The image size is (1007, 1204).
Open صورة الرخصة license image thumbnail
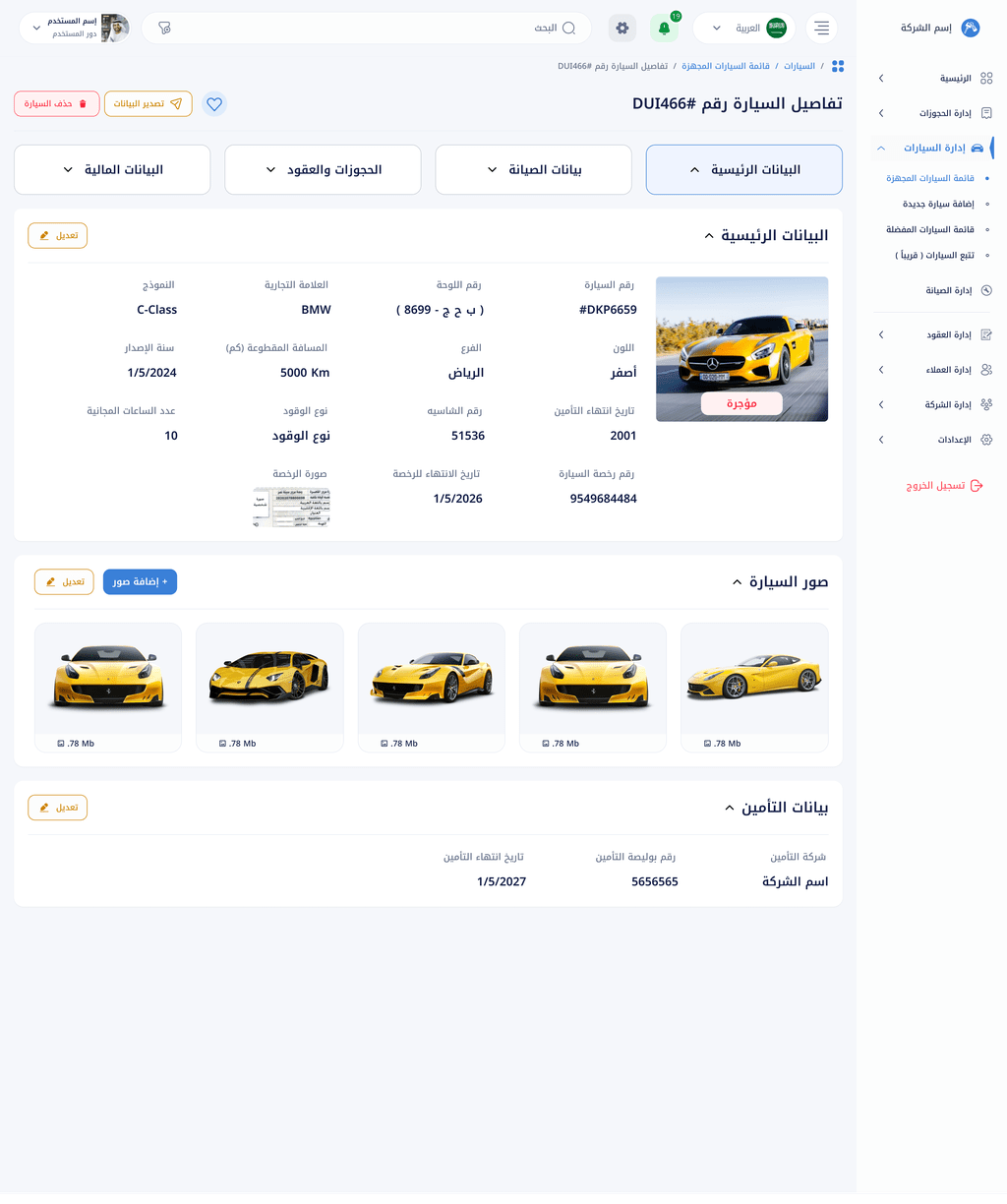pos(291,507)
